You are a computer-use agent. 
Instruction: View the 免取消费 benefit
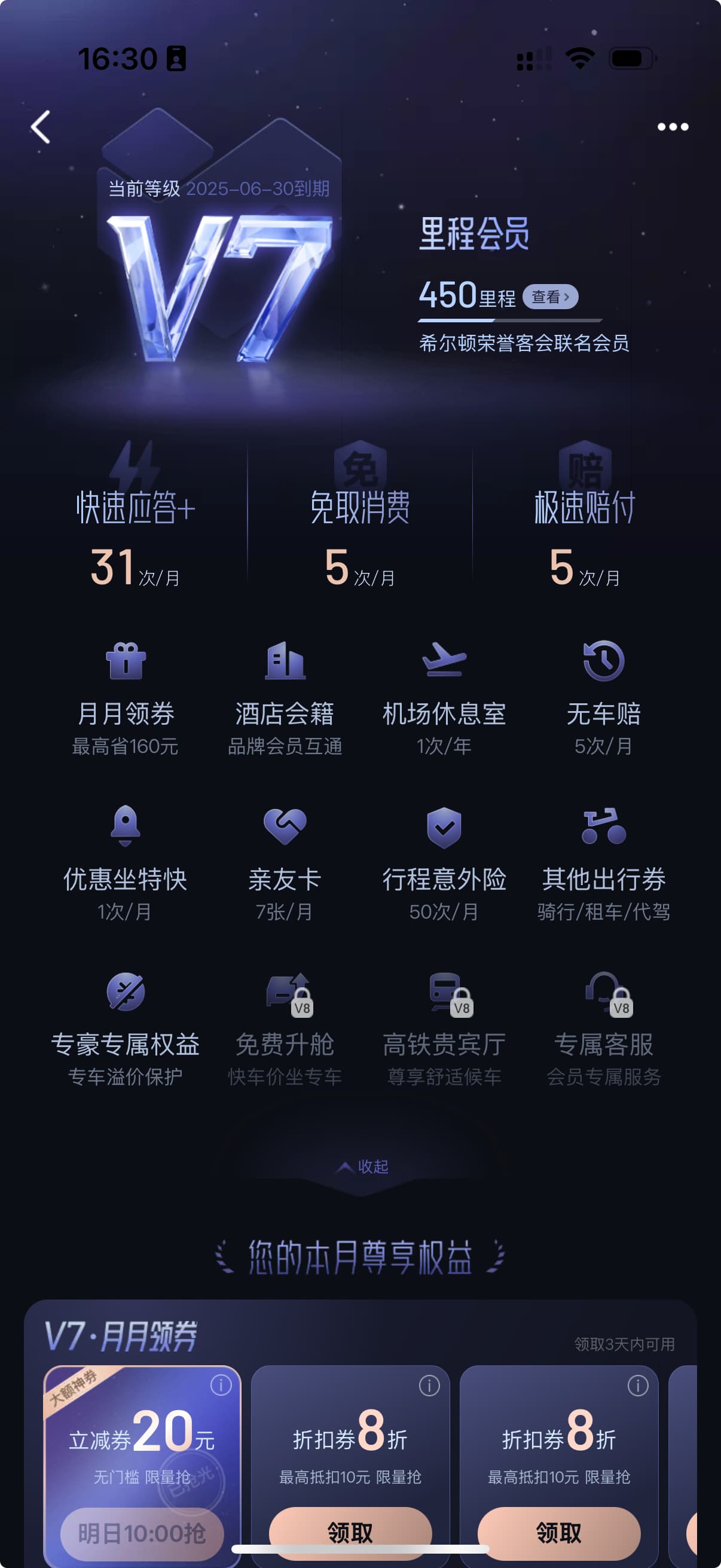pyautogui.click(x=360, y=536)
